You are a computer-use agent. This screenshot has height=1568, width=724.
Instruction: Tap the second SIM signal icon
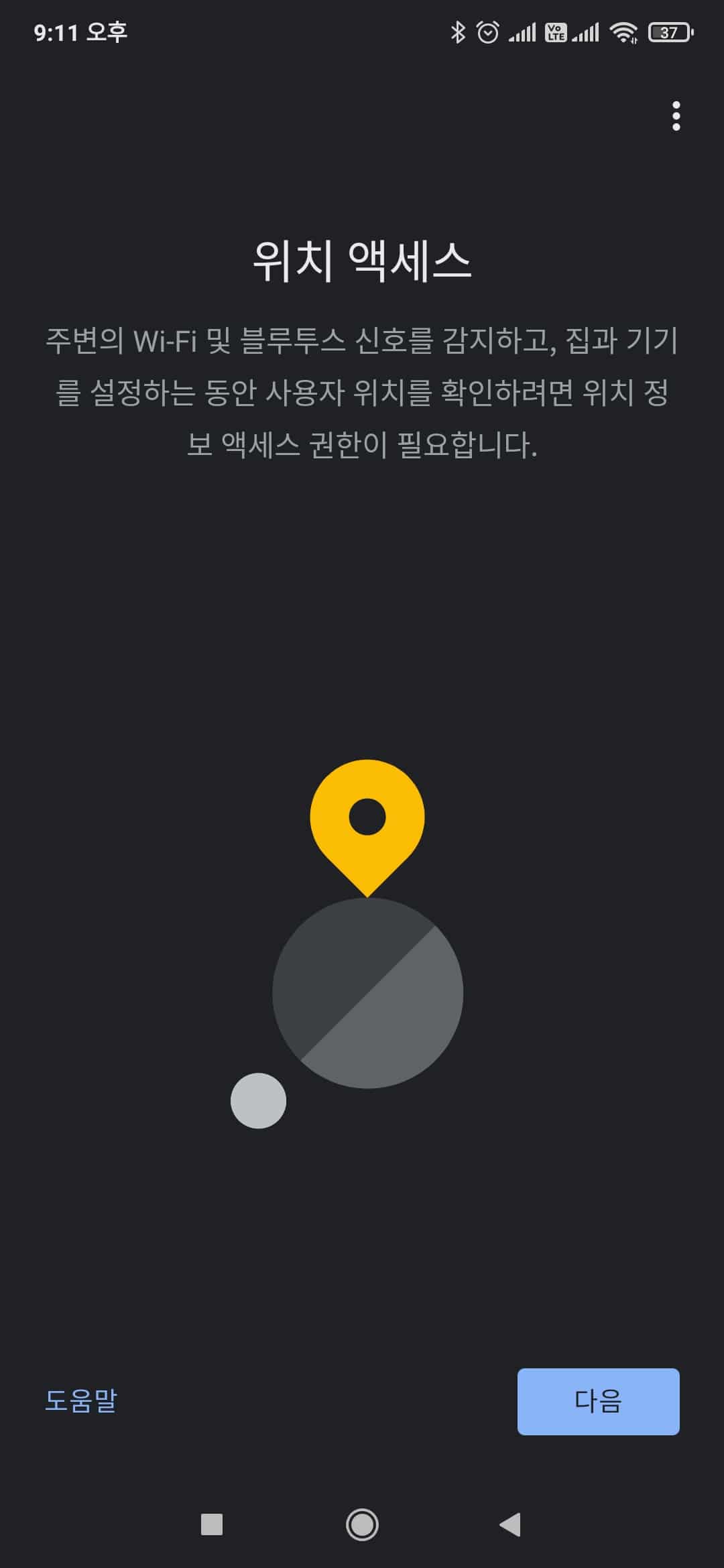click(x=587, y=31)
